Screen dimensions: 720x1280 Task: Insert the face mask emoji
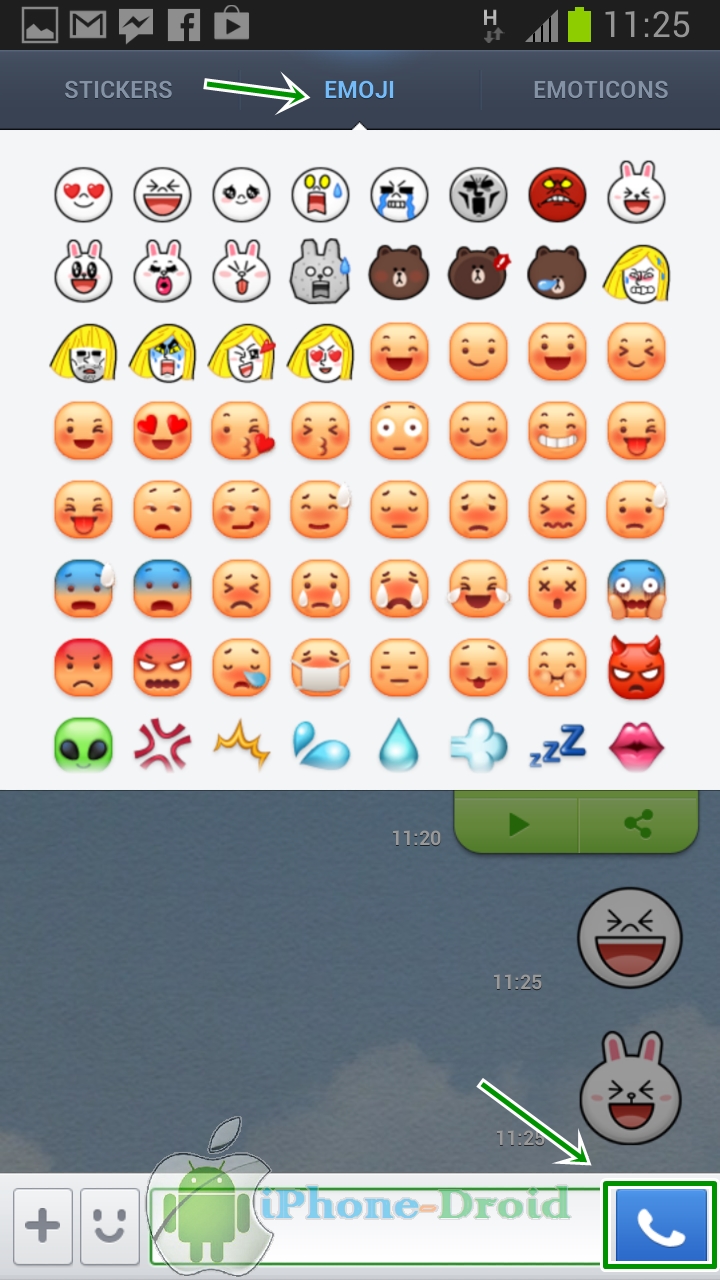(320, 667)
